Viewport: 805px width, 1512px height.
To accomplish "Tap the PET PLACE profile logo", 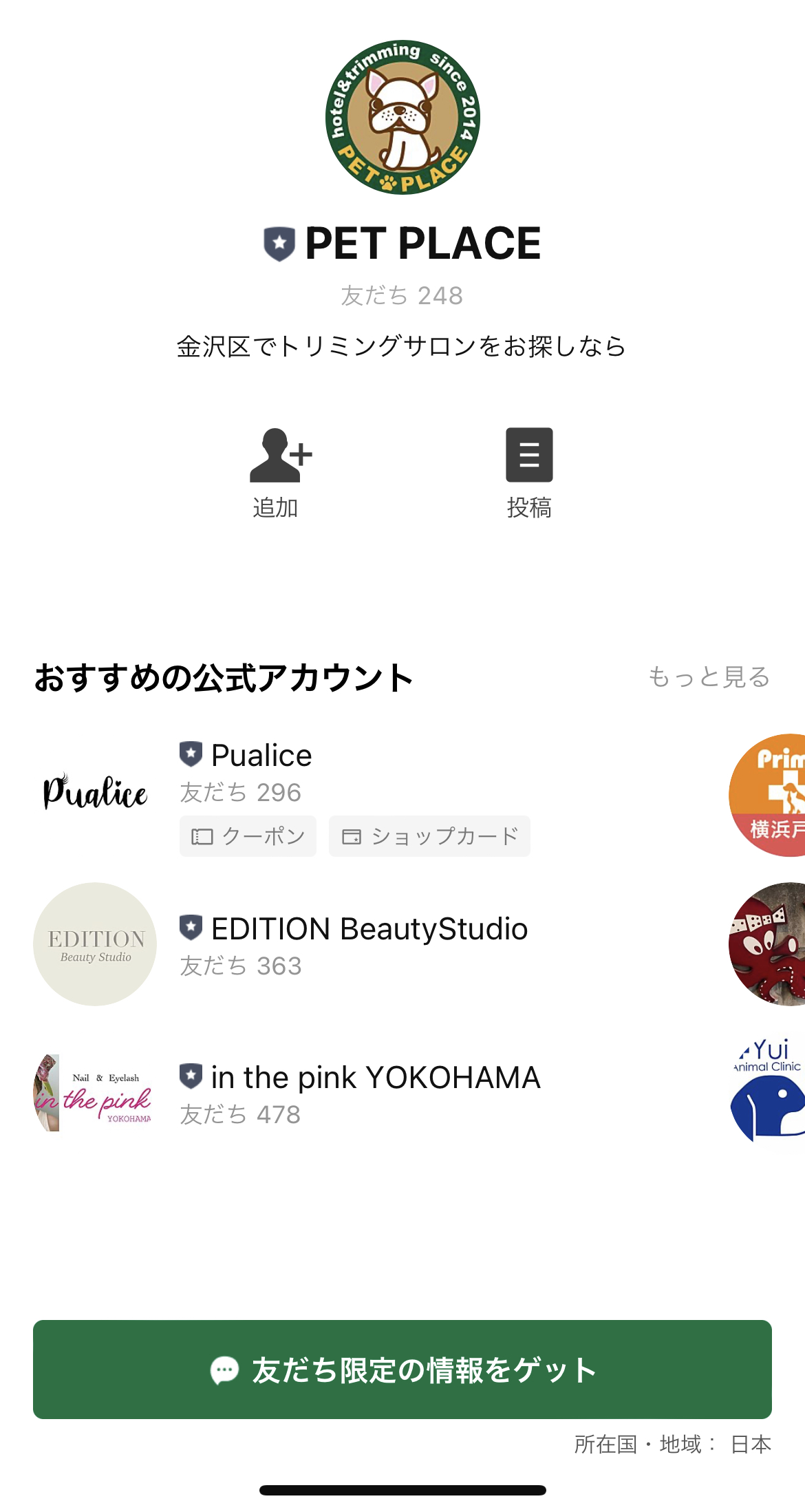I will click(x=402, y=118).
